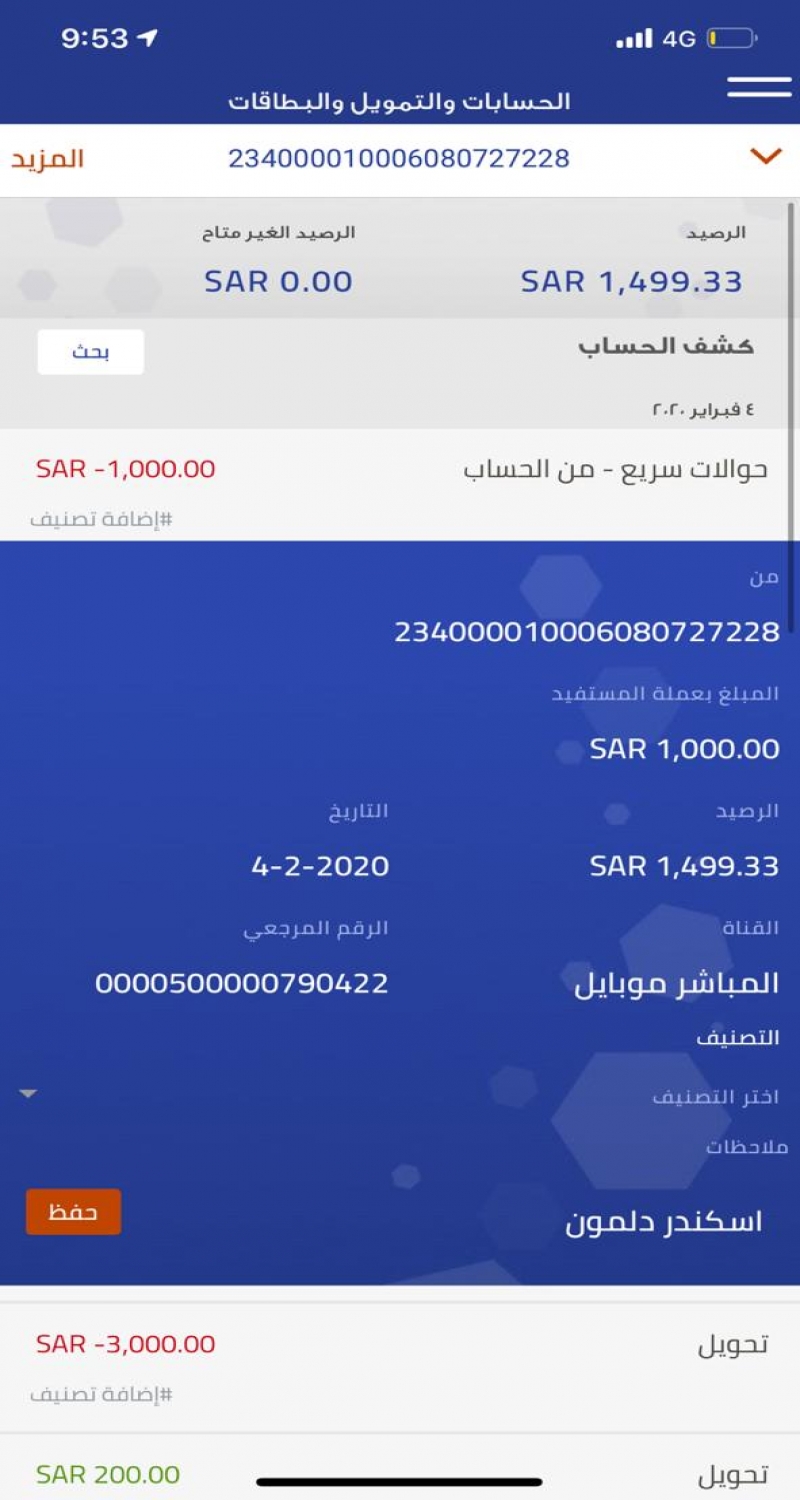Screen dimensions: 800x1500
Task: Open the اختر التصنيف category dropdown
Action: (x=400, y=1096)
